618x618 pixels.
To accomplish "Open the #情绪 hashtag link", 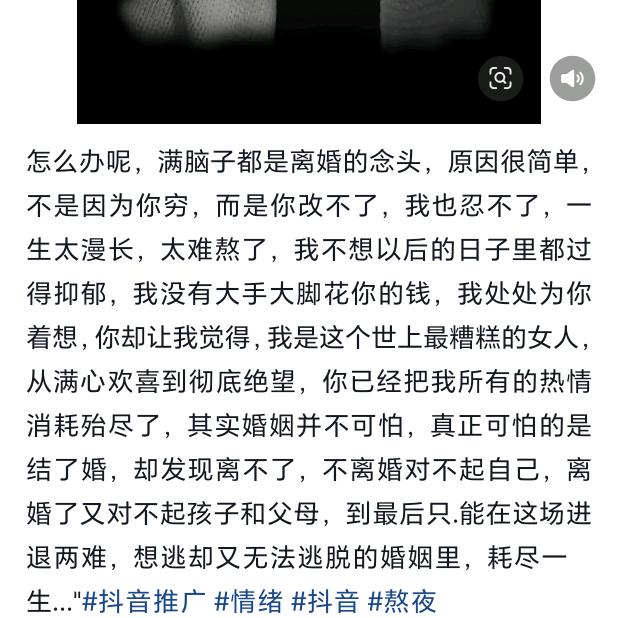I will pos(248,602).
